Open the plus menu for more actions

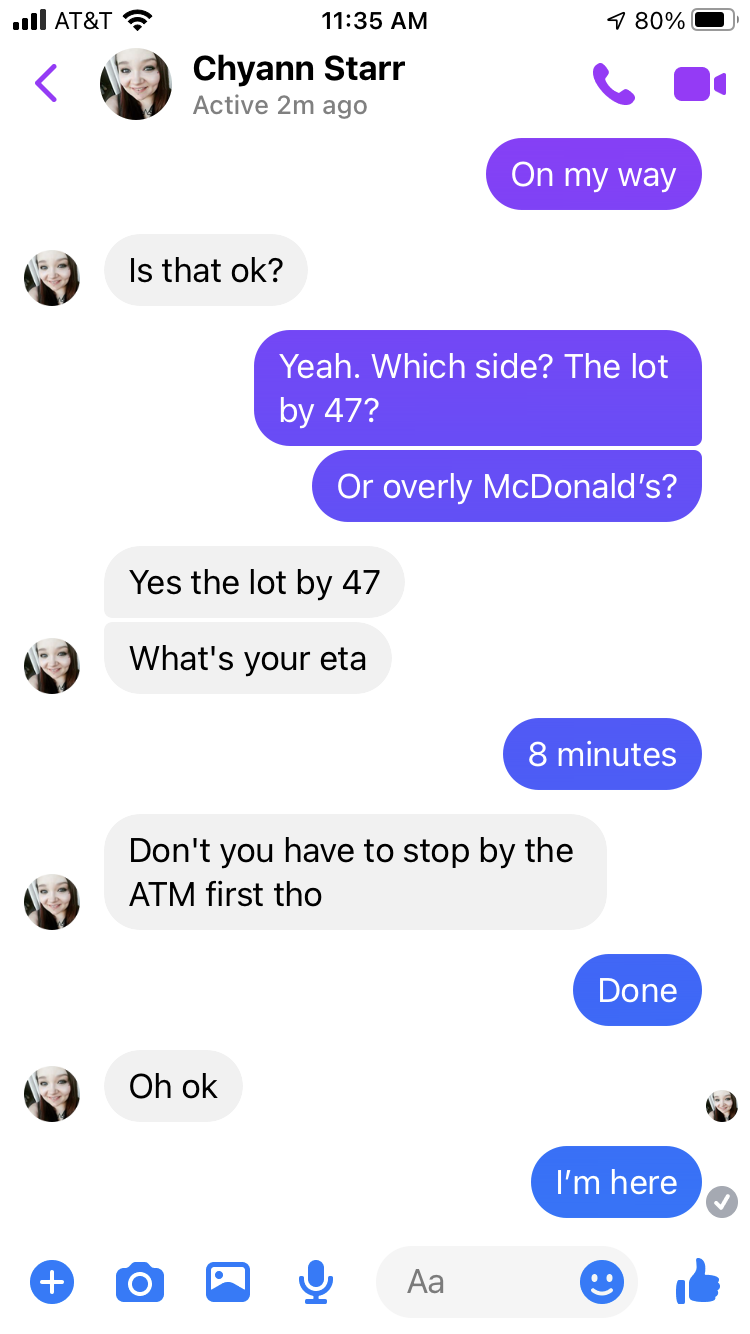pos(52,1281)
